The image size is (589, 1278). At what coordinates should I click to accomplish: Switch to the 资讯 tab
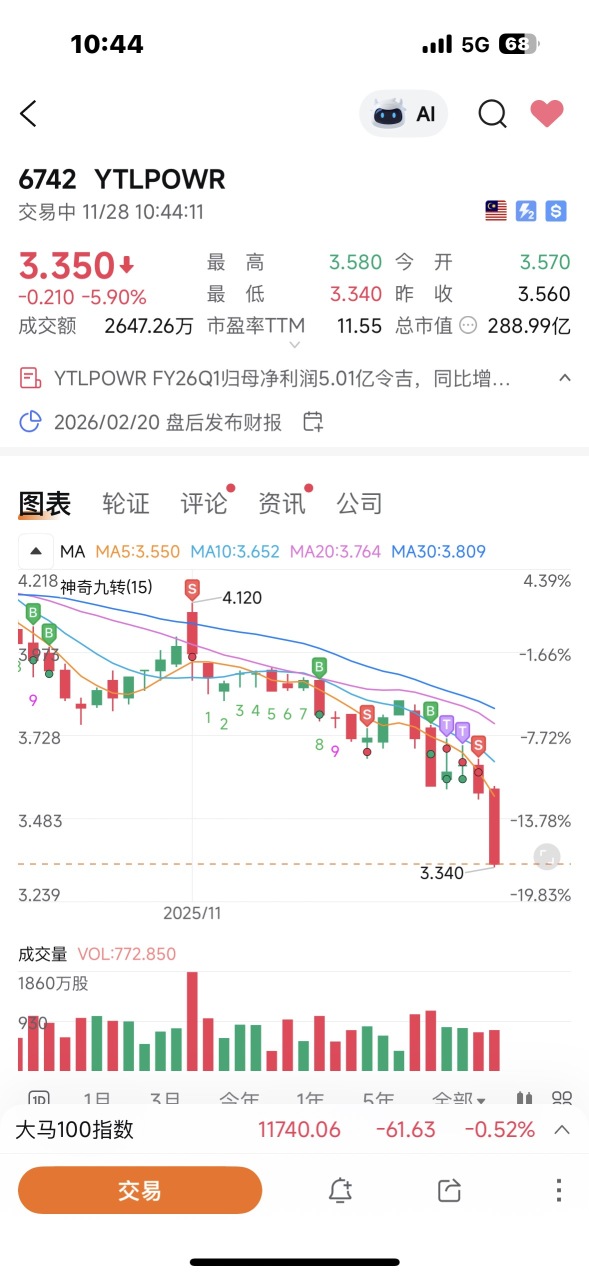click(x=282, y=503)
